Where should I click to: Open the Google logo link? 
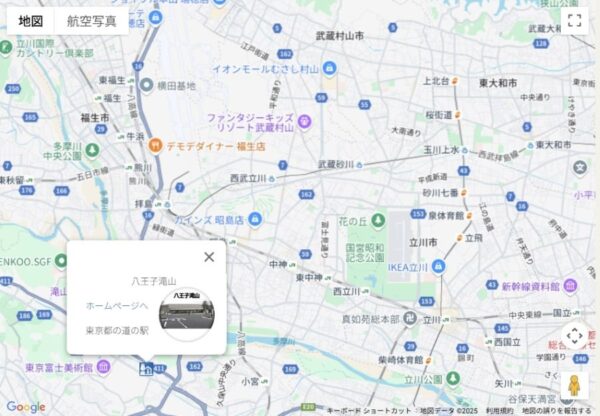tap(25, 407)
